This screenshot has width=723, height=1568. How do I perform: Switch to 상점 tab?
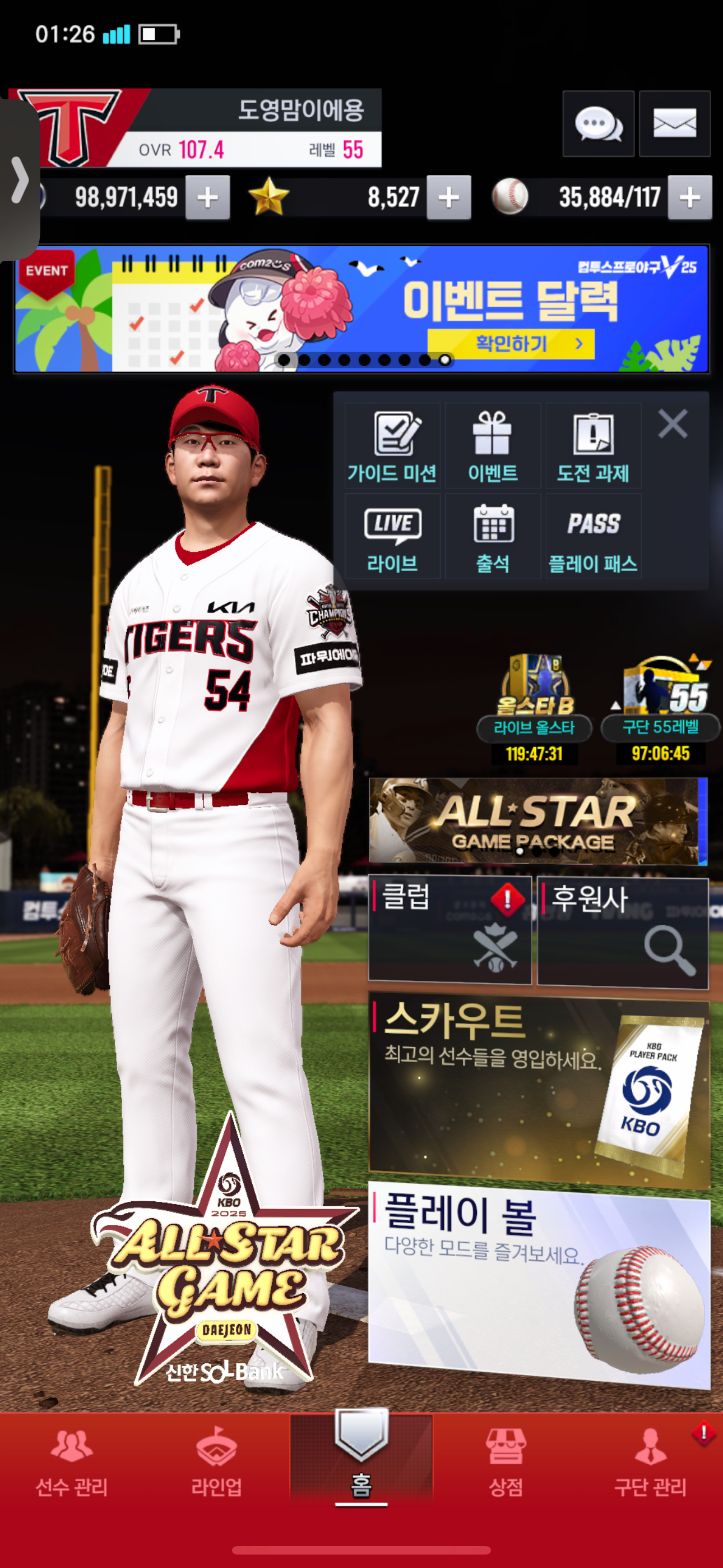click(506, 1464)
